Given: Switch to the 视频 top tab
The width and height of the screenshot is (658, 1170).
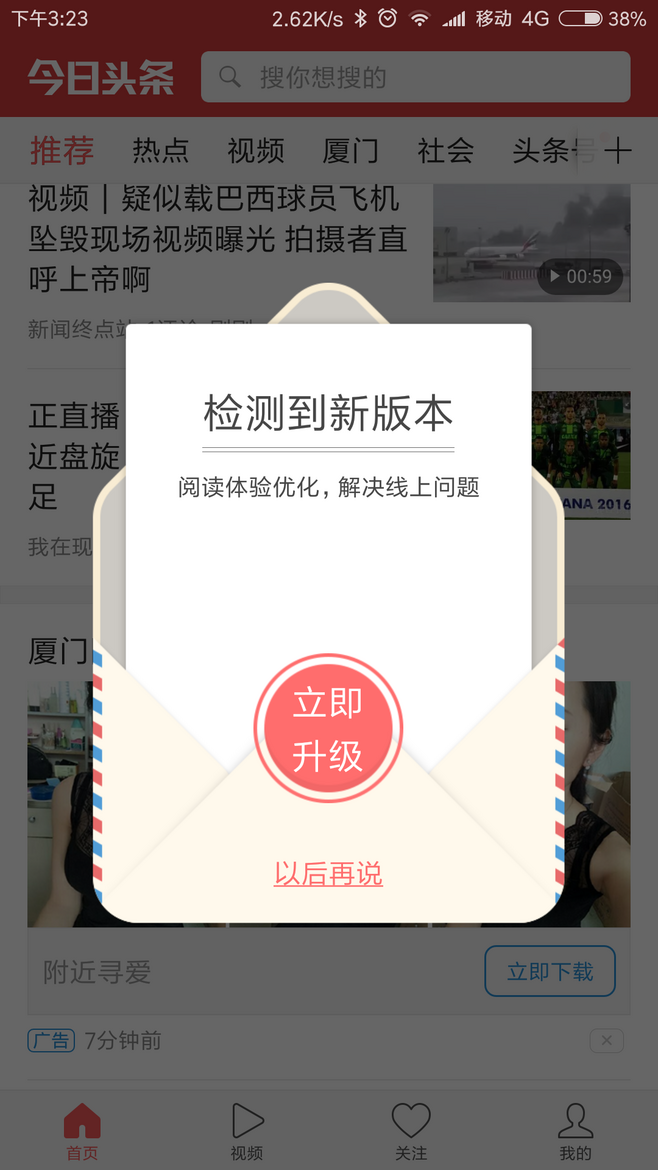Looking at the screenshot, I should [x=255, y=151].
